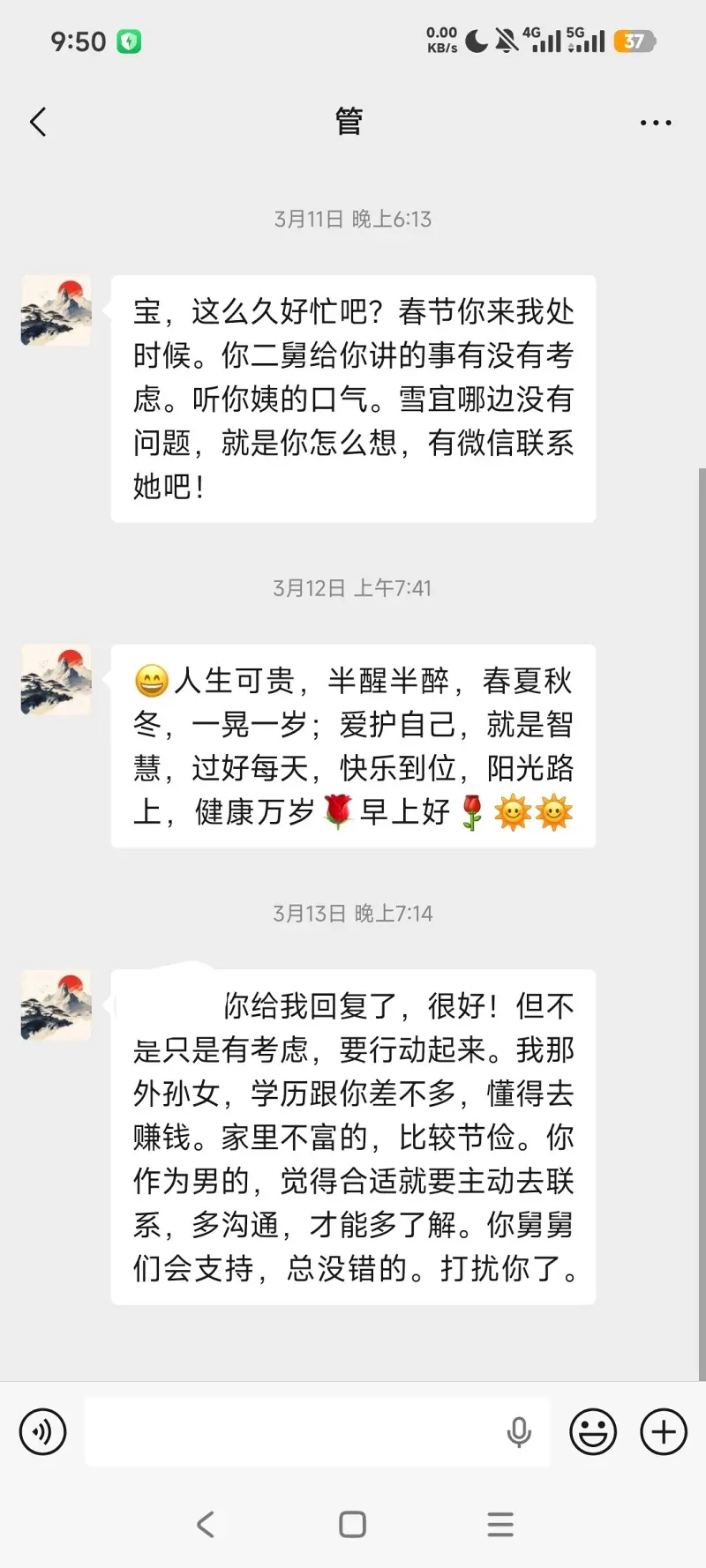Open sender's avatar on the 3月11日 message
The width and height of the screenshot is (706, 1568).
click(56, 310)
